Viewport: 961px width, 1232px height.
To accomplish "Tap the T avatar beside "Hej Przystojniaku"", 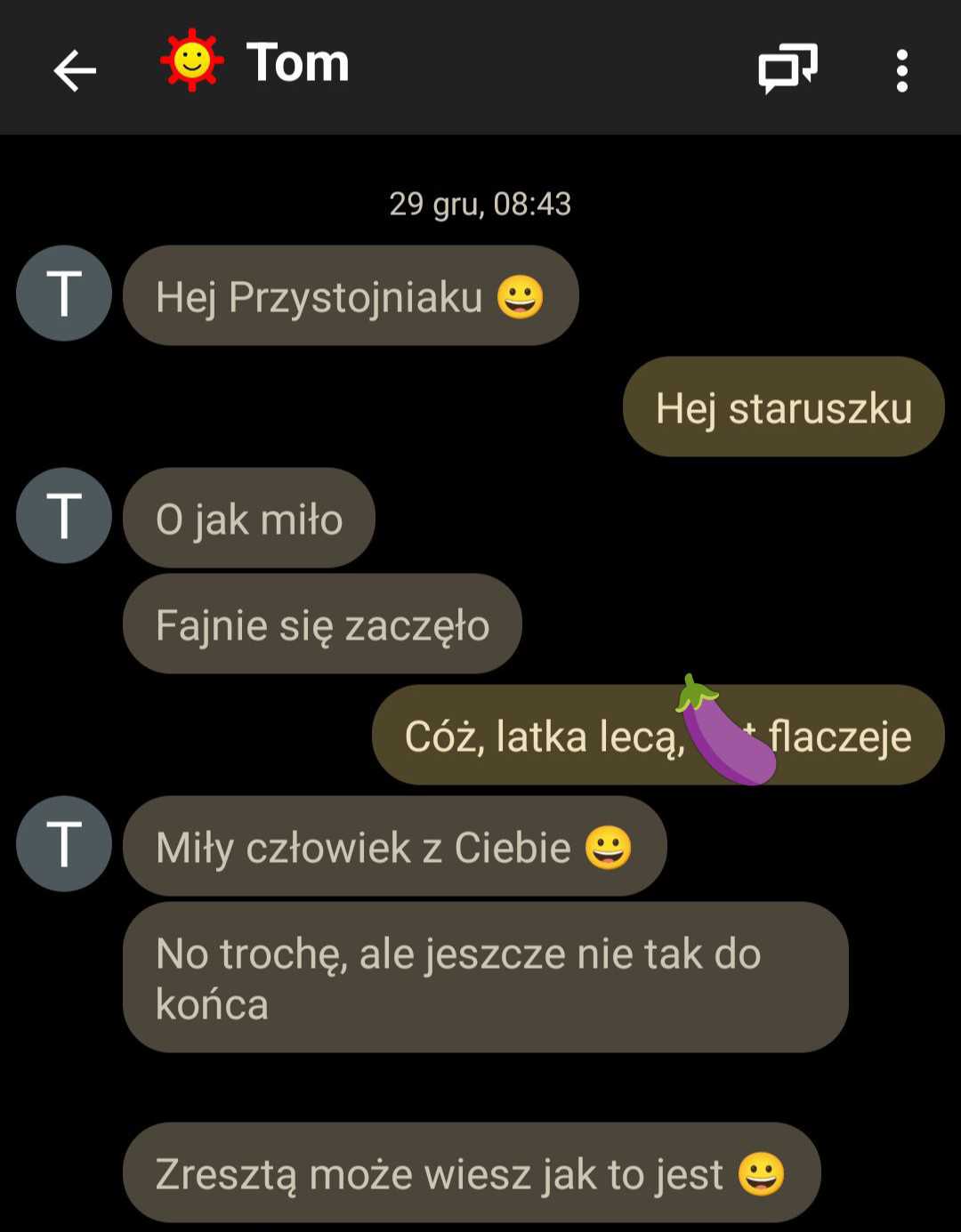I will tap(64, 294).
